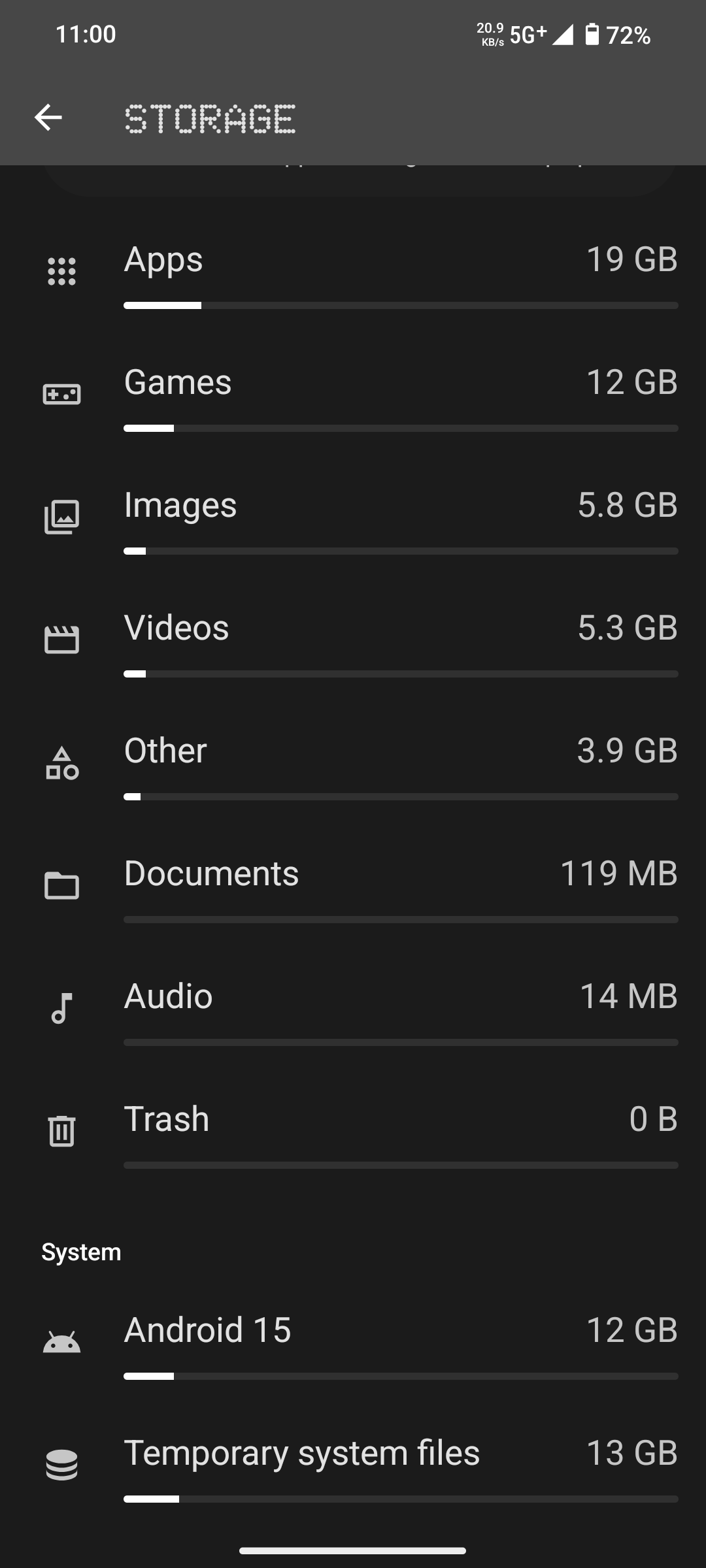Go back from the Storage screen

48,118
